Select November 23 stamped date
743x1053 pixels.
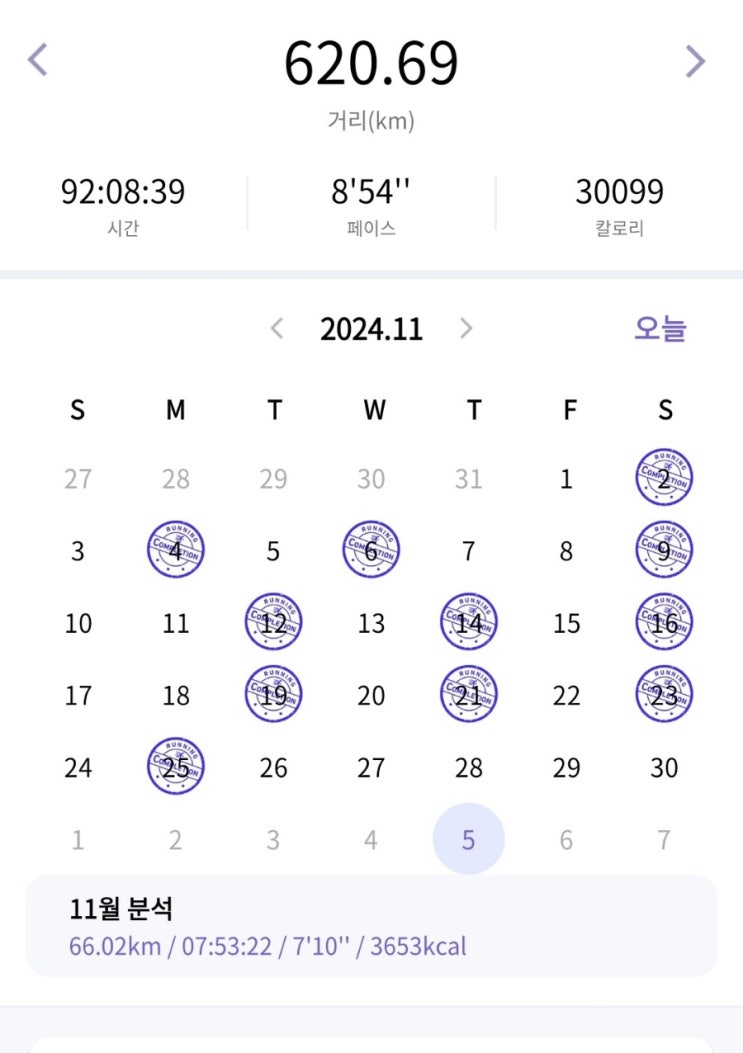click(664, 694)
